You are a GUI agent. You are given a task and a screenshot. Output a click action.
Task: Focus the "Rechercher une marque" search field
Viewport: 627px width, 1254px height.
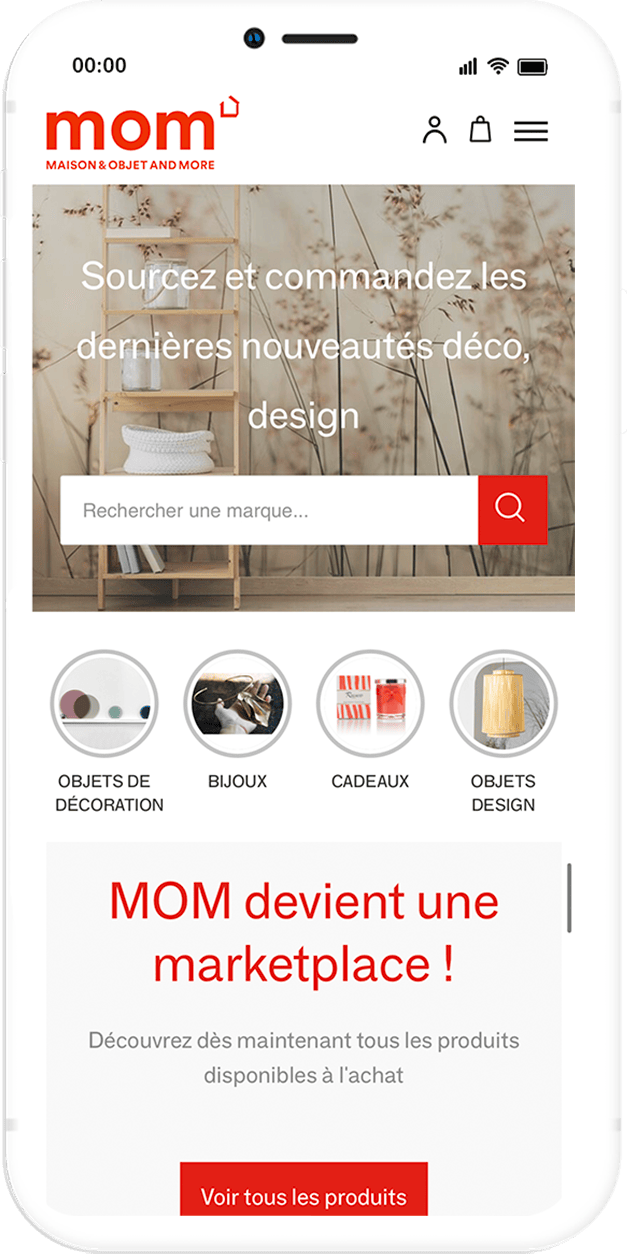(269, 511)
